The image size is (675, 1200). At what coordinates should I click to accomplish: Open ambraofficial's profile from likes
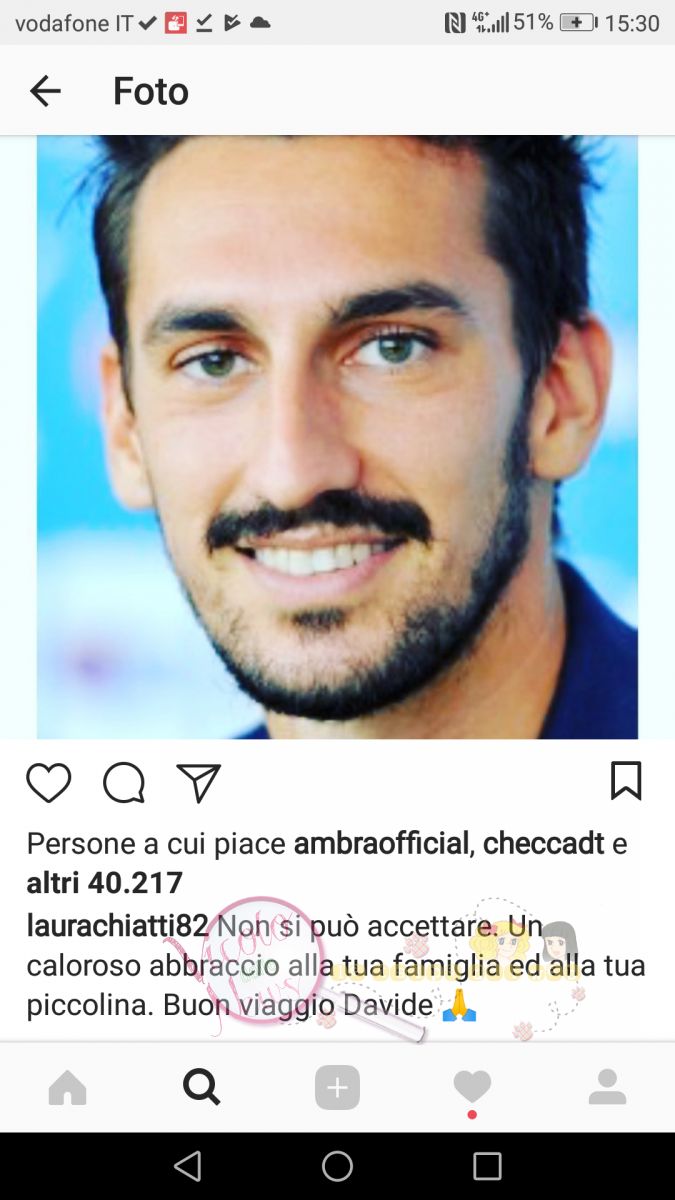[381, 844]
